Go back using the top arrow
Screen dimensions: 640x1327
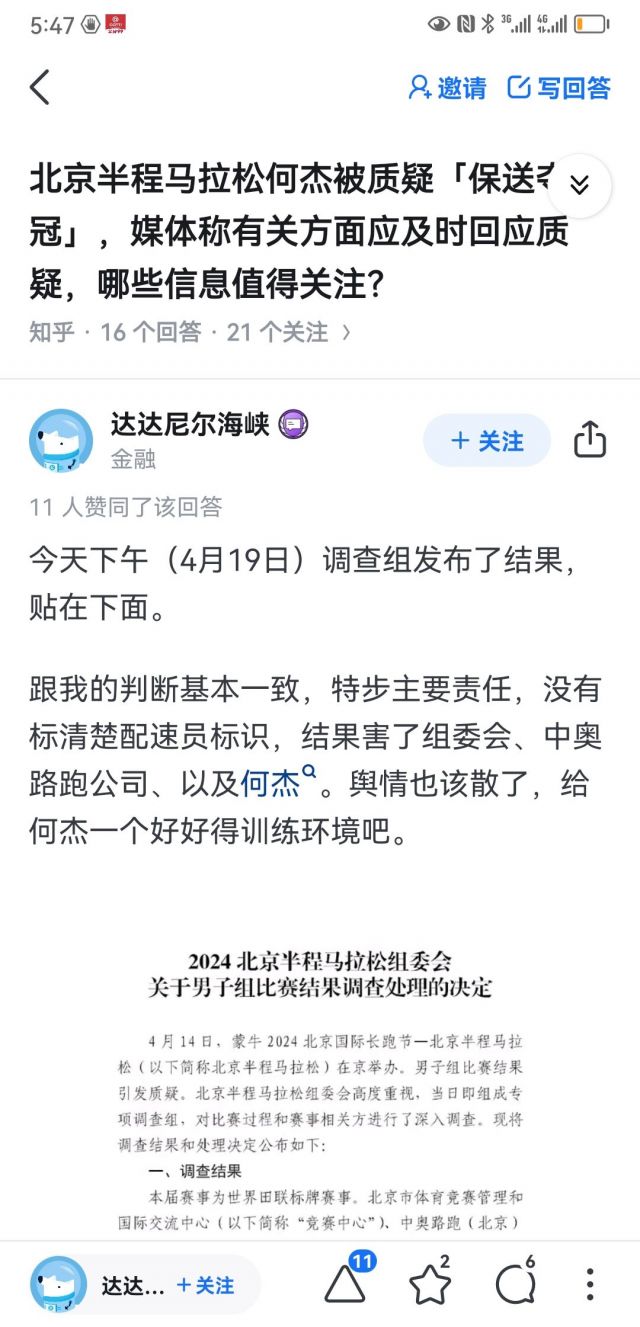pyautogui.click(x=40, y=88)
